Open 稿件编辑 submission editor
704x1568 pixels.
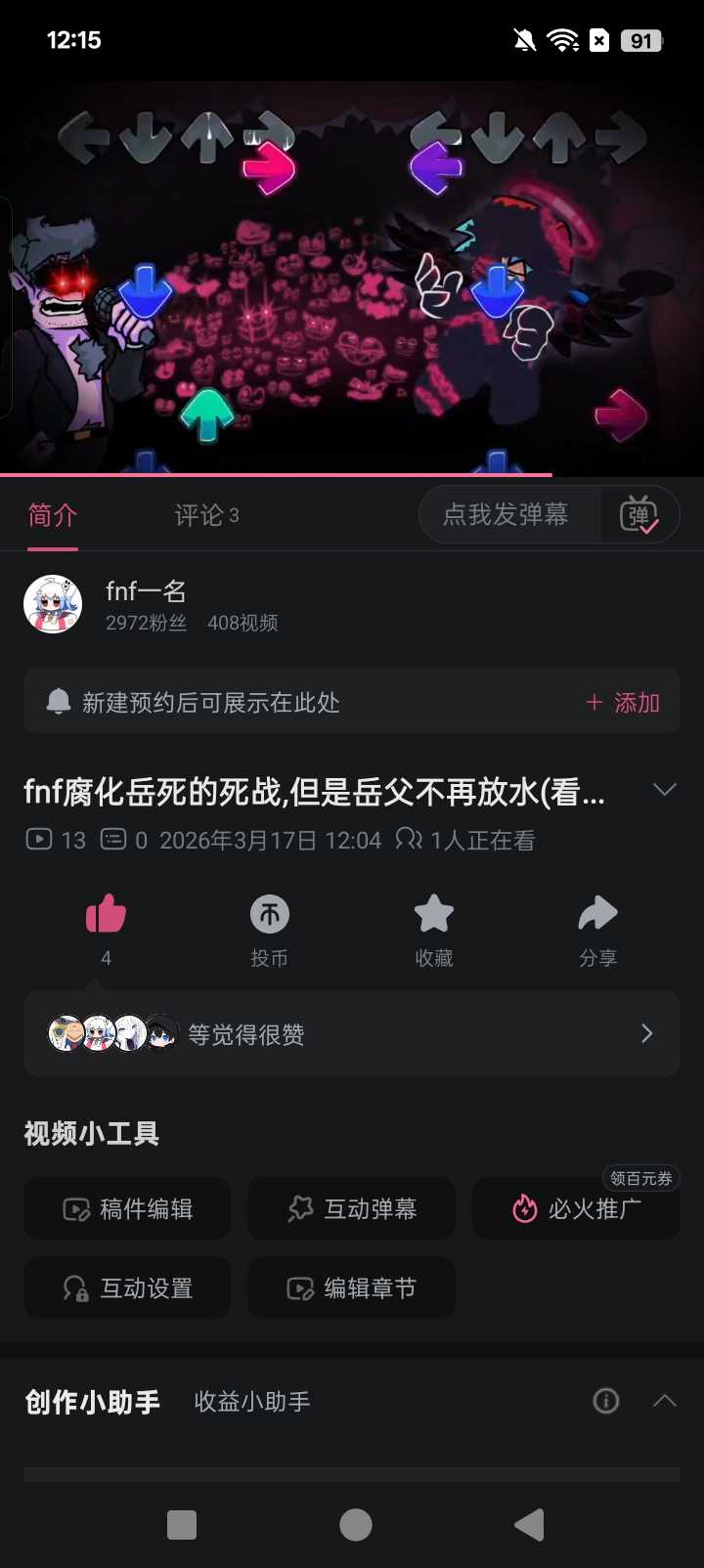pyautogui.click(x=127, y=1209)
